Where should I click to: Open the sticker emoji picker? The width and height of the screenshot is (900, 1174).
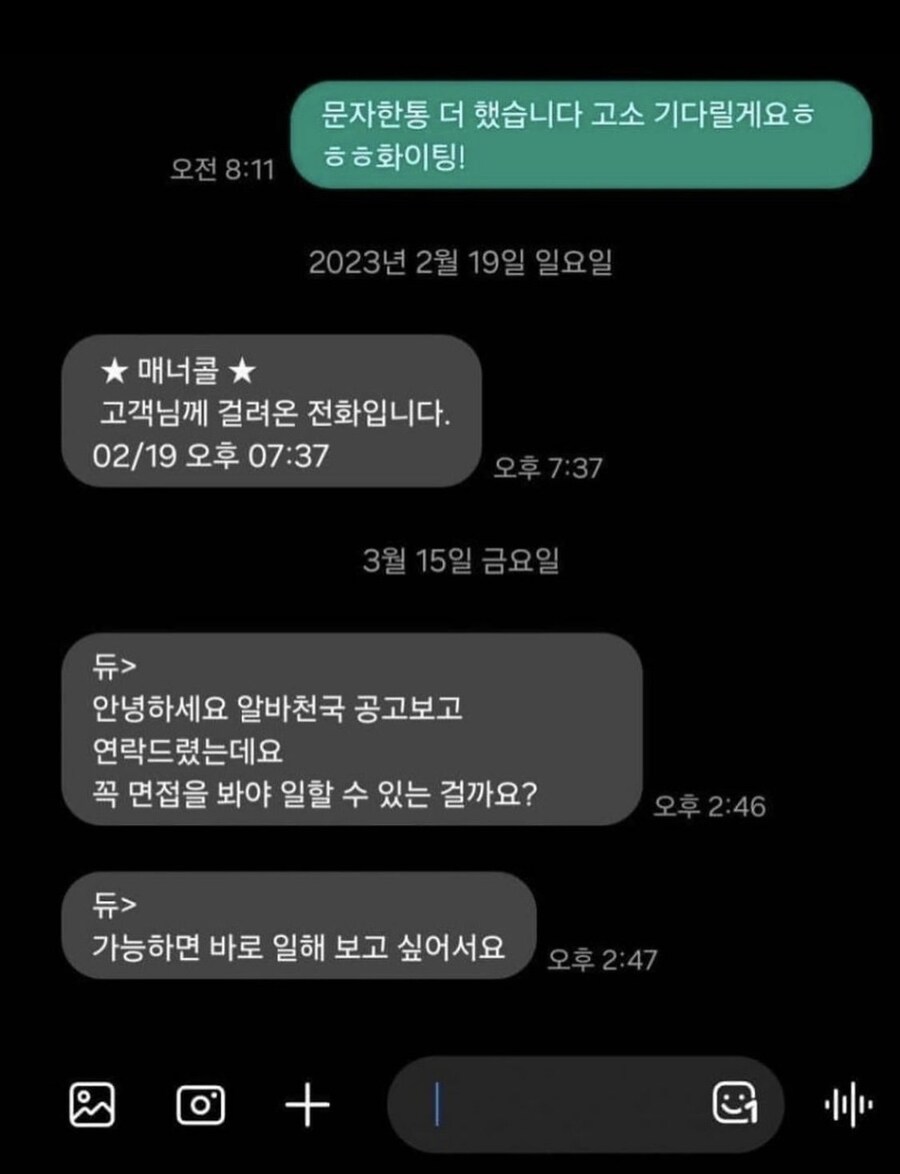pyautogui.click(x=735, y=1105)
